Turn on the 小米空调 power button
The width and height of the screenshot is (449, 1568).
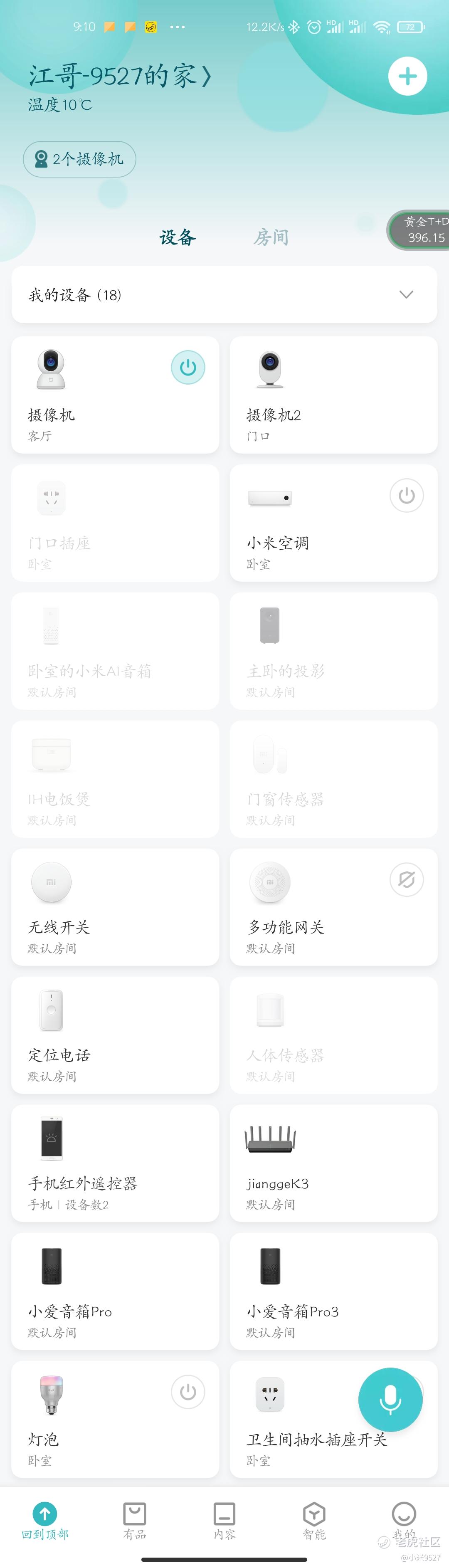(407, 496)
